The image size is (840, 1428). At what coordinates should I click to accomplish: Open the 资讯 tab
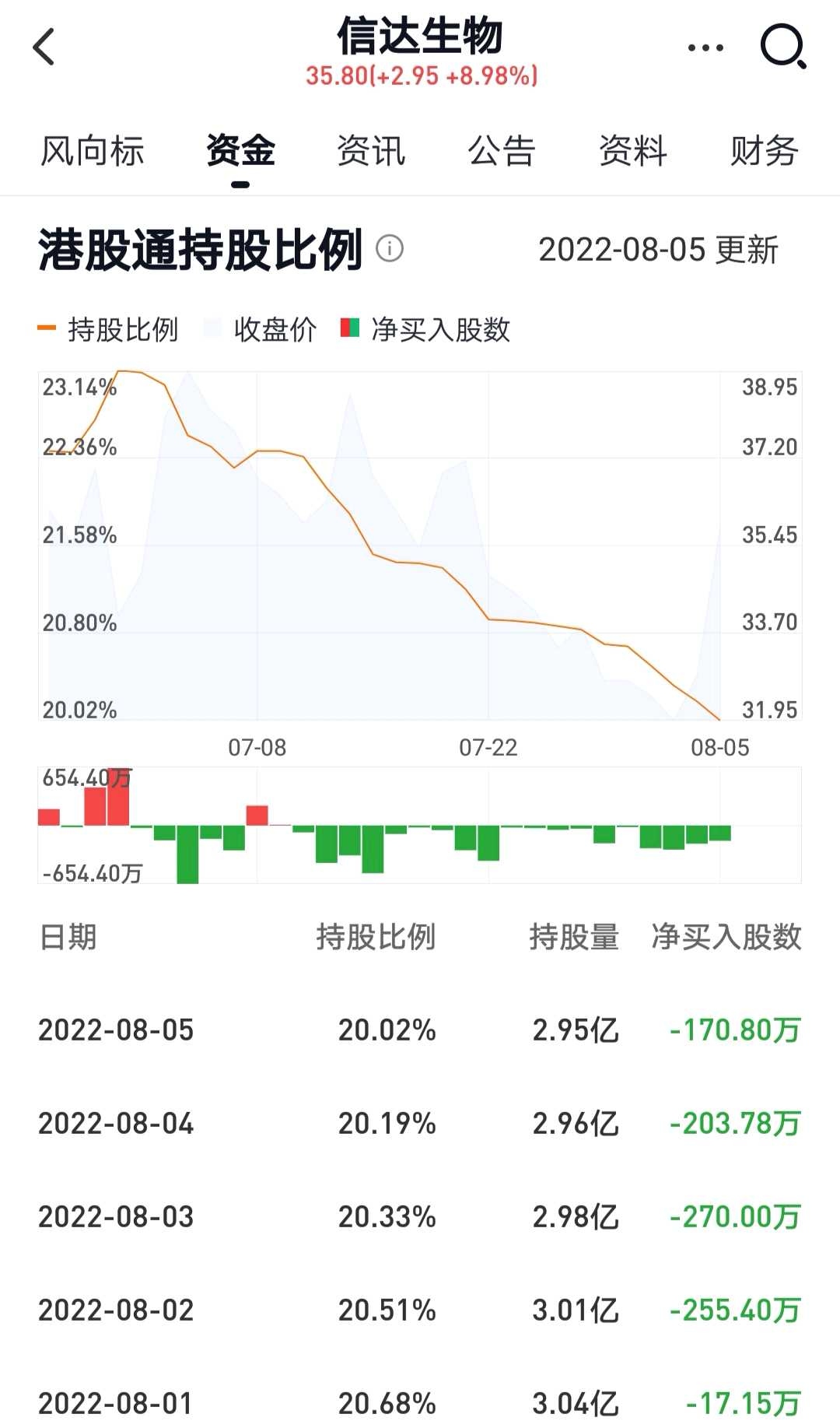(x=370, y=153)
